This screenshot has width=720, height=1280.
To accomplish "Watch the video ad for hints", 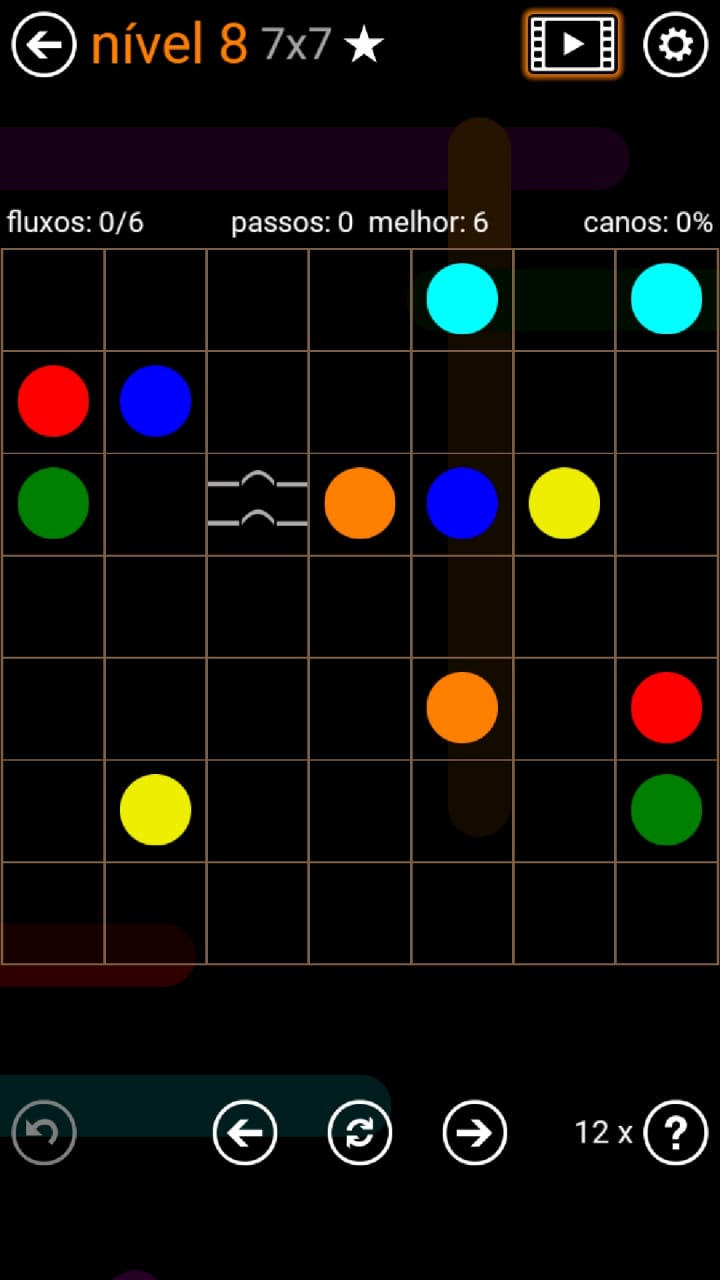I will click(573, 44).
